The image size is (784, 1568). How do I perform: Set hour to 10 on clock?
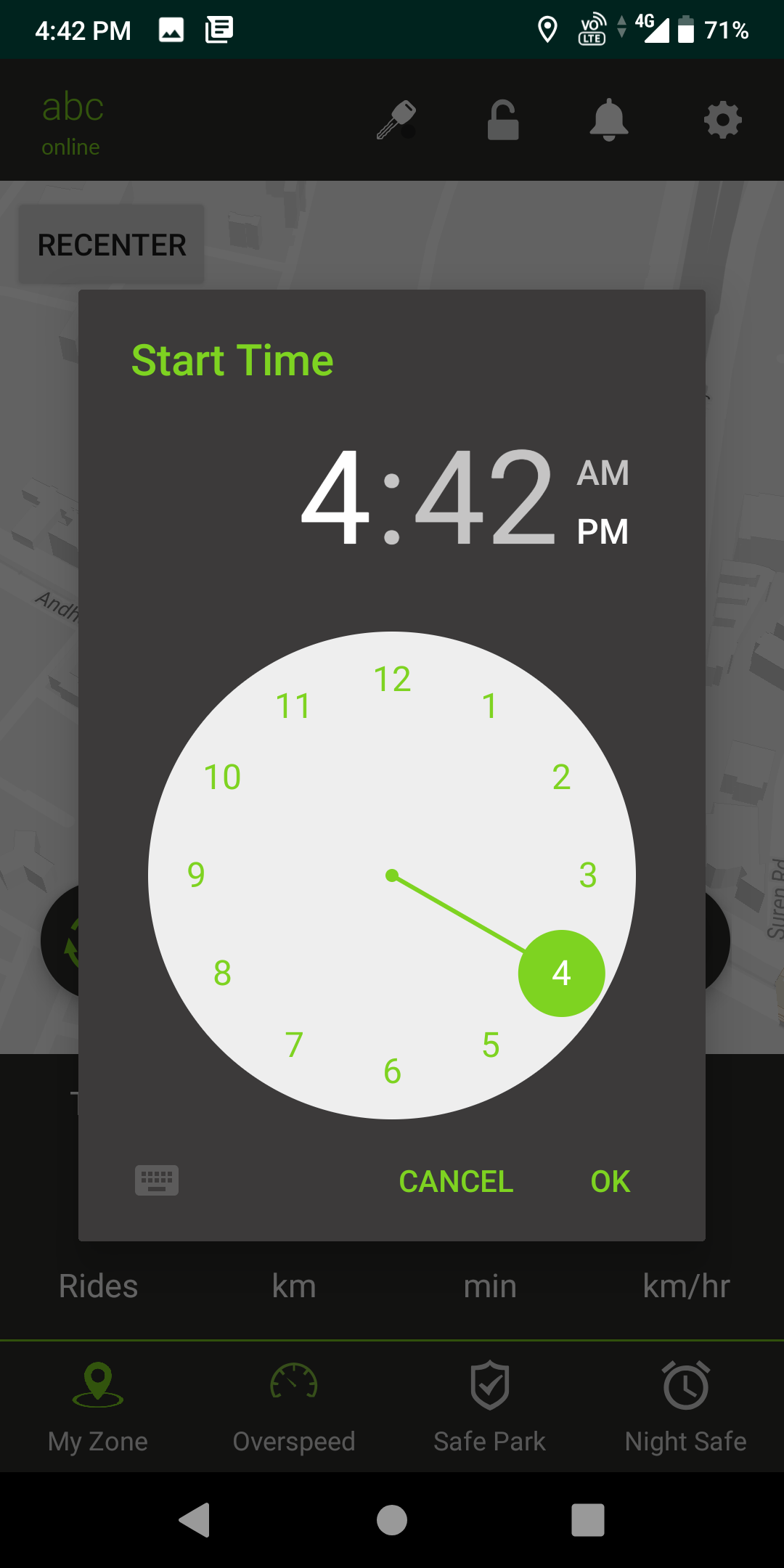222,777
